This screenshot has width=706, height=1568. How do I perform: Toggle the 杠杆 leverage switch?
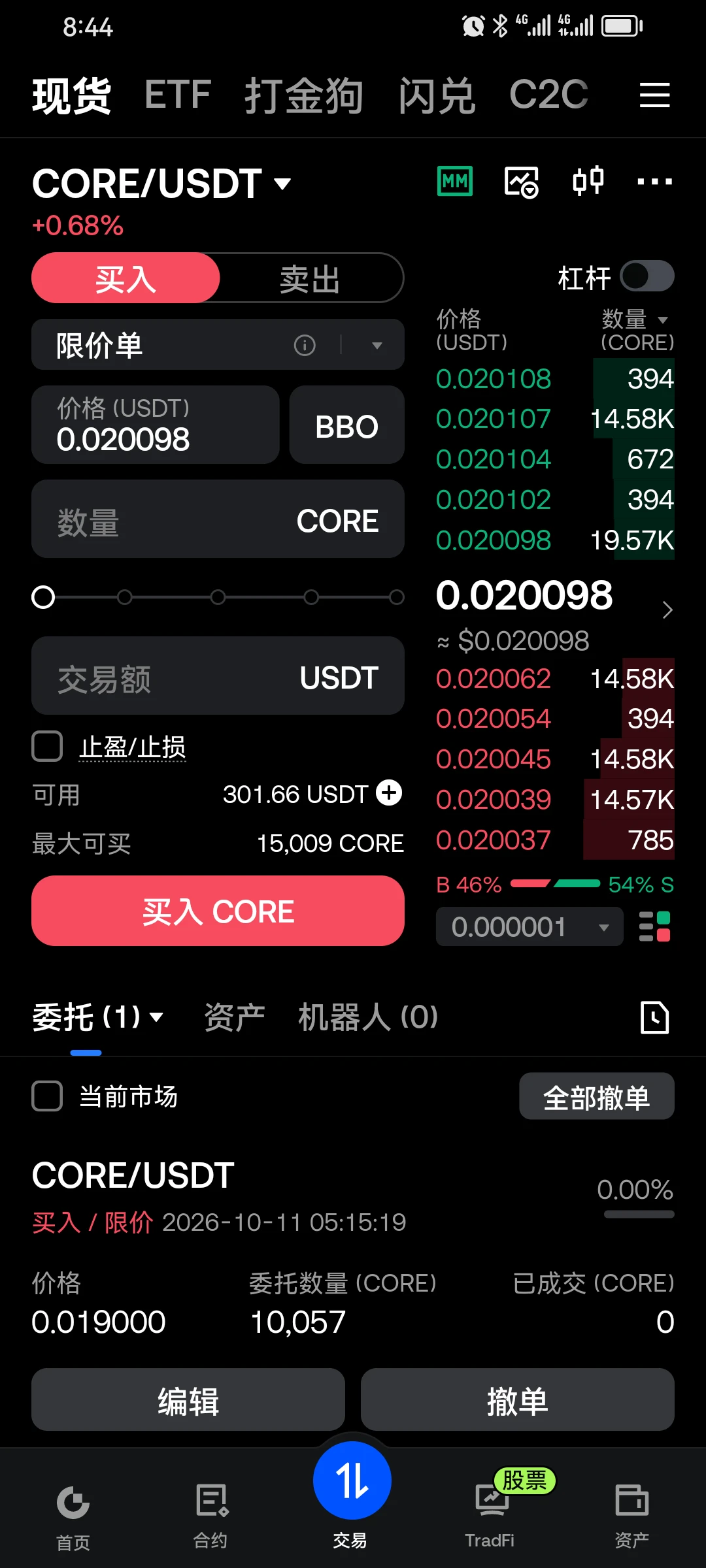647,276
